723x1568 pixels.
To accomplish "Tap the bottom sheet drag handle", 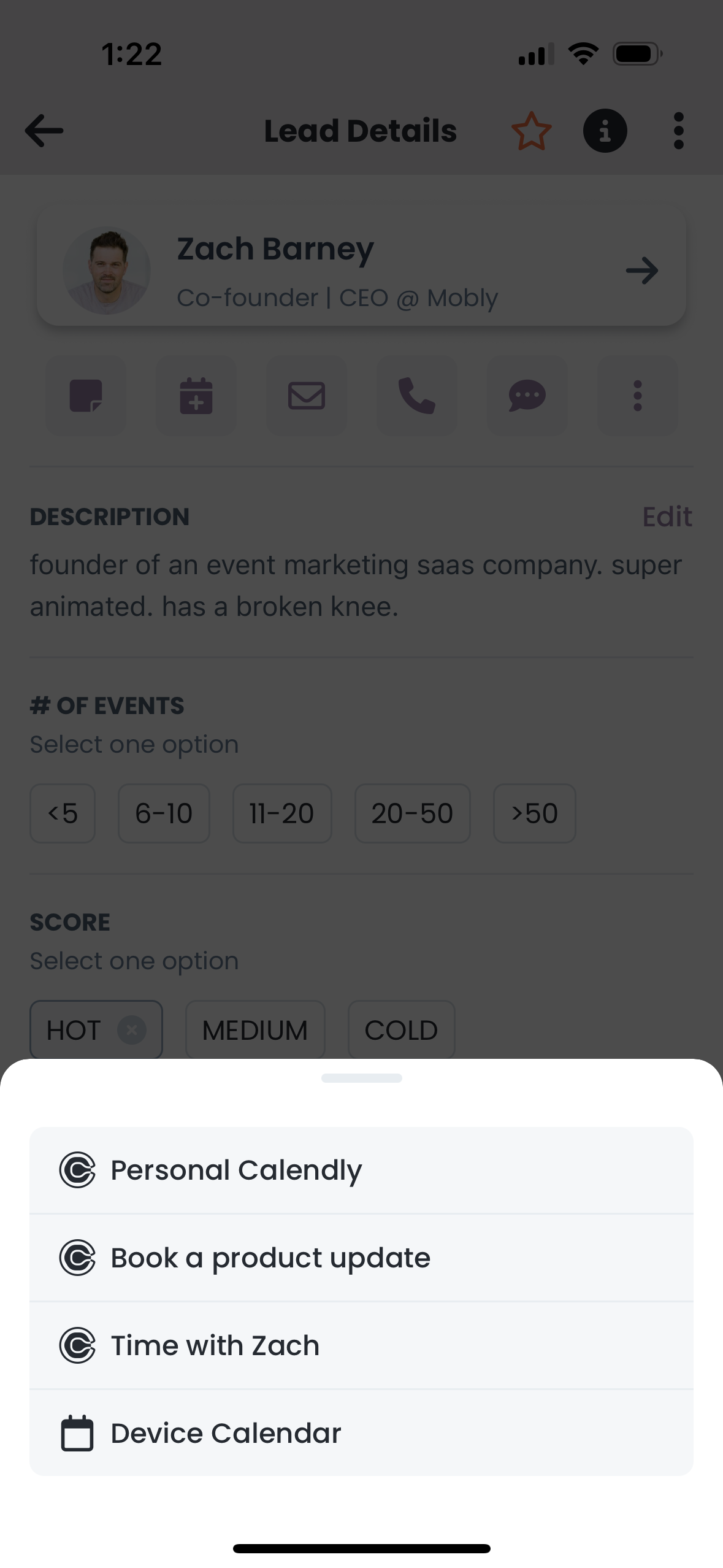I will 361,1078.
